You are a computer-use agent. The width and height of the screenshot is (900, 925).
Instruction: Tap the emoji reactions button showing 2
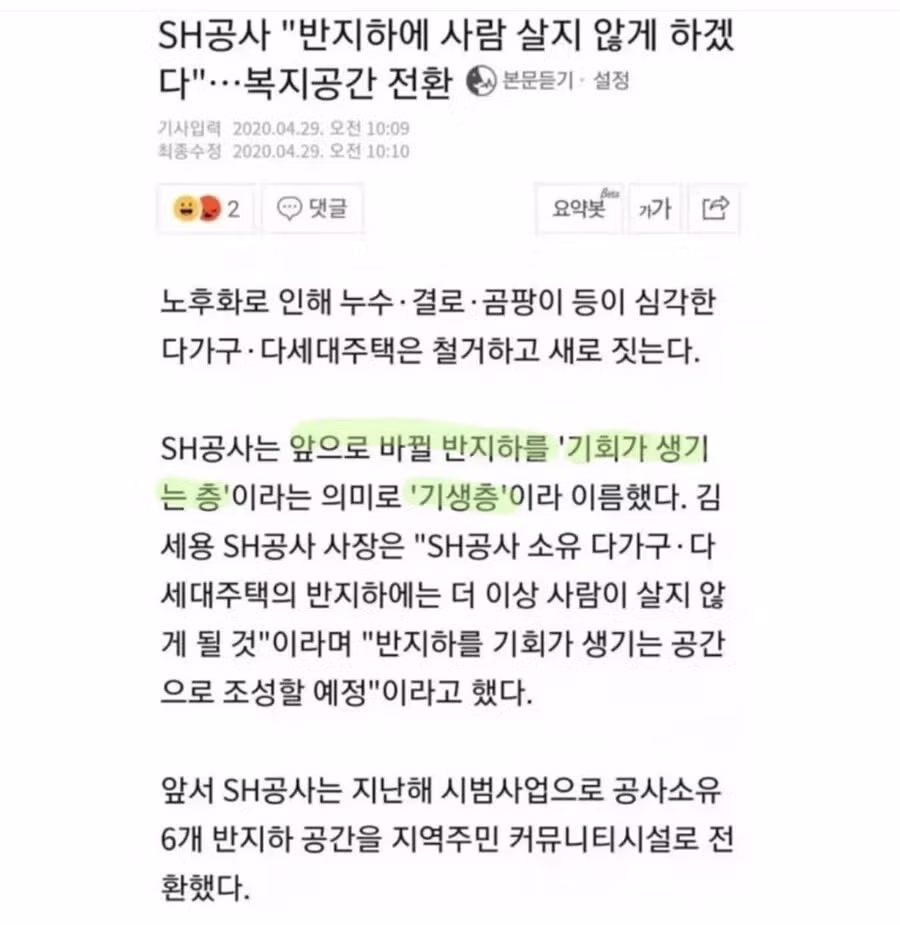coord(206,209)
